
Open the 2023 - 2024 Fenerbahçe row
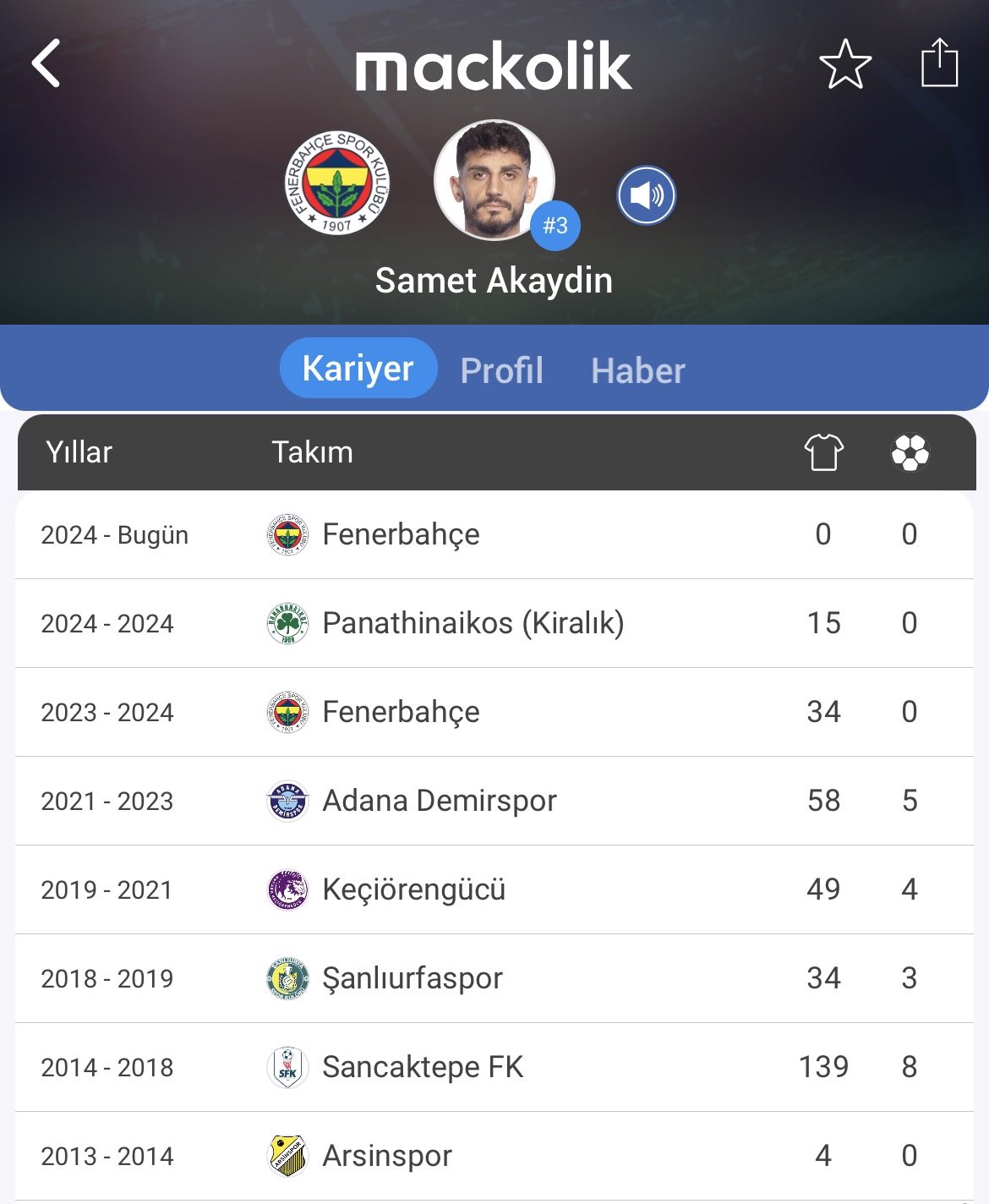pos(402,712)
